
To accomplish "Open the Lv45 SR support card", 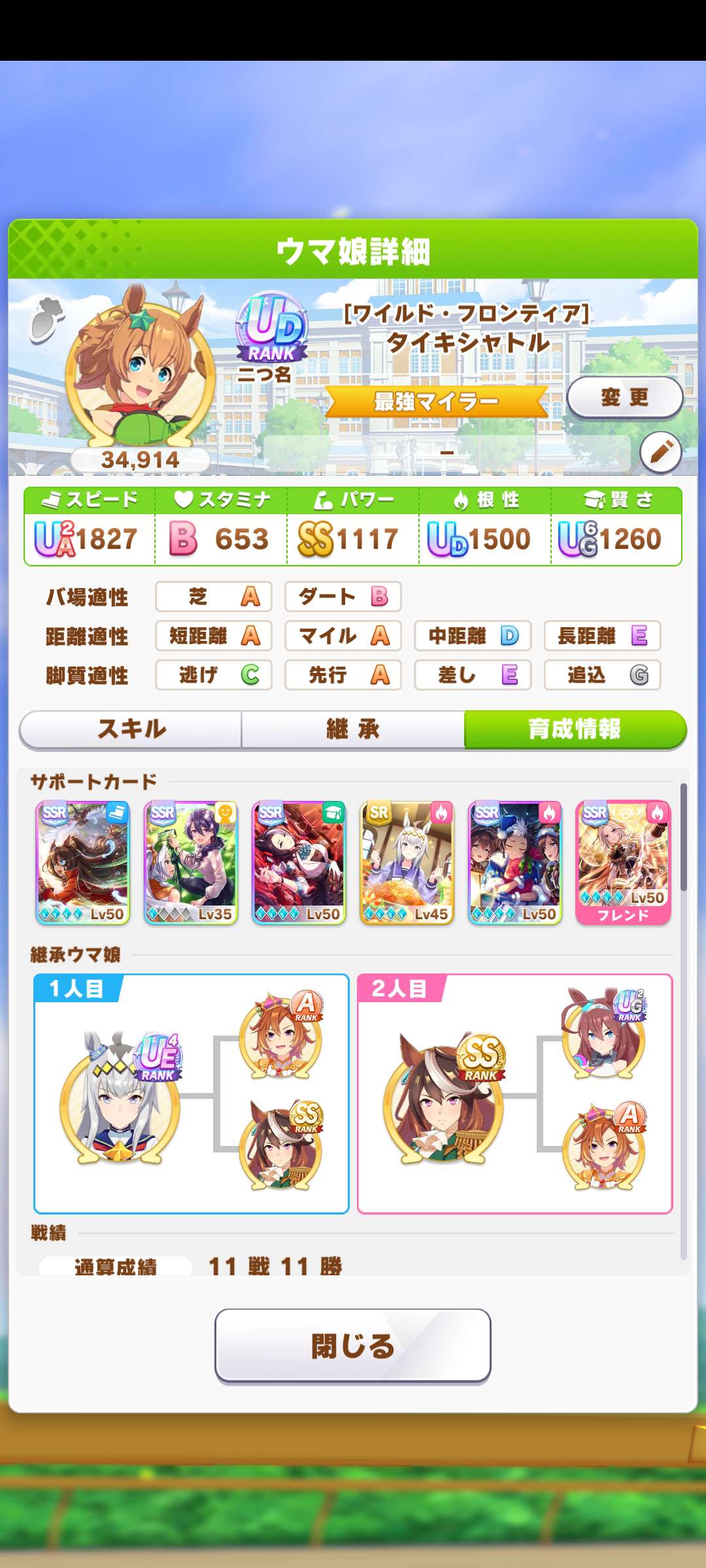I will click(407, 862).
